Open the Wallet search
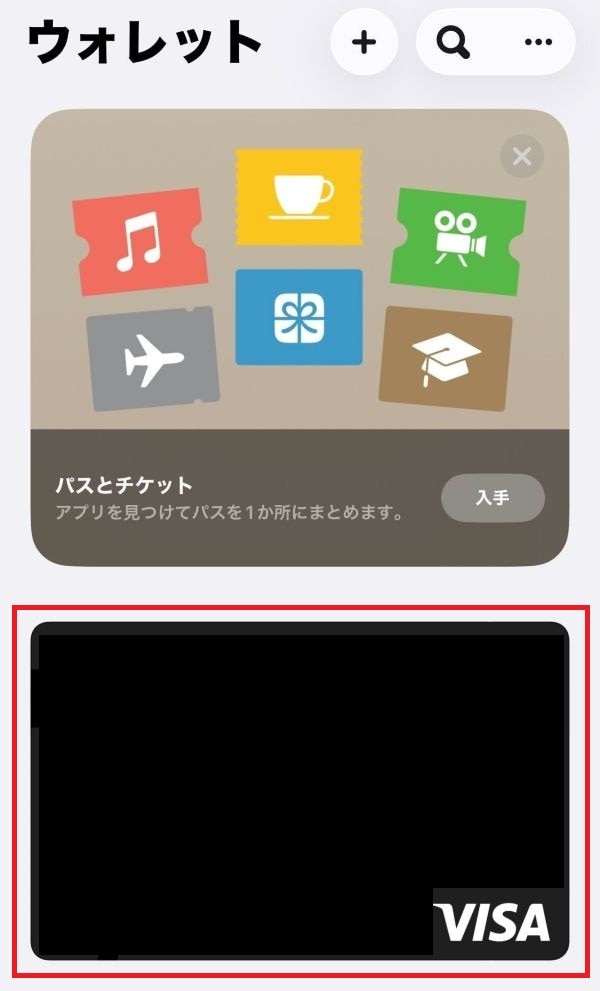600x991 pixels. click(x=453, y=42)
